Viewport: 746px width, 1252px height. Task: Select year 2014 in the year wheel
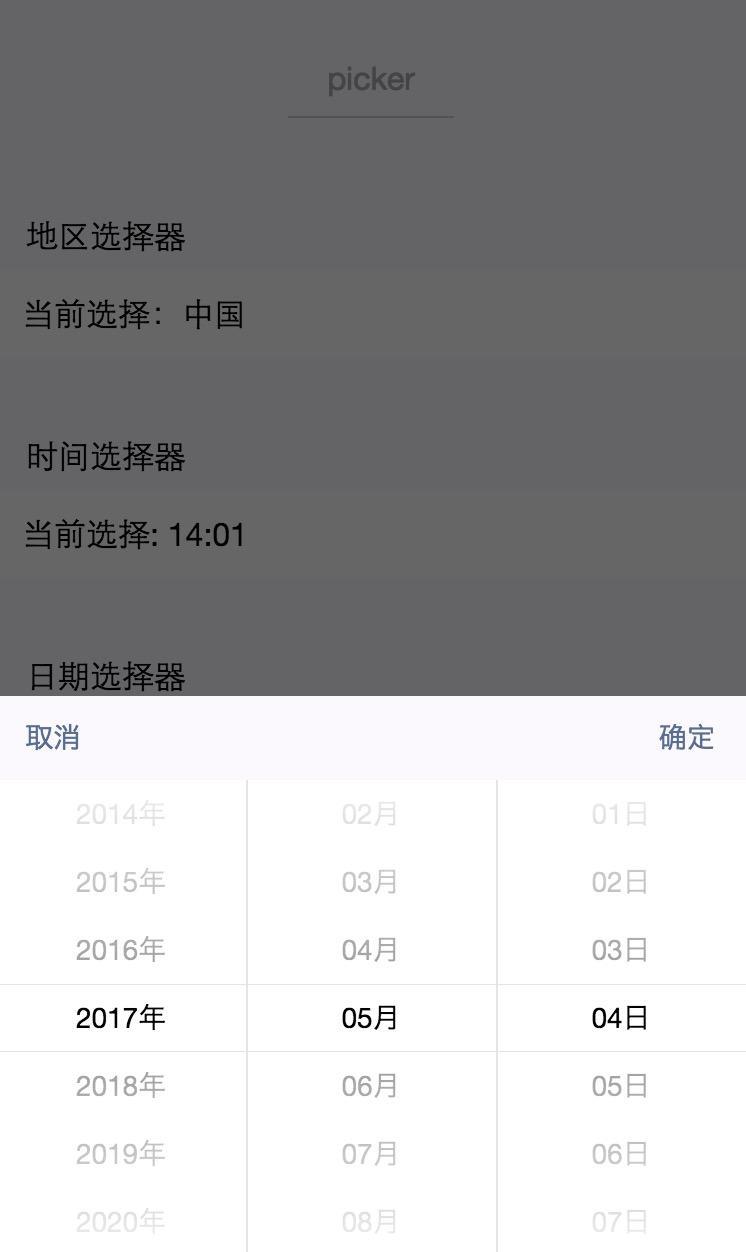pyautogui.click(x=120, y=814)
